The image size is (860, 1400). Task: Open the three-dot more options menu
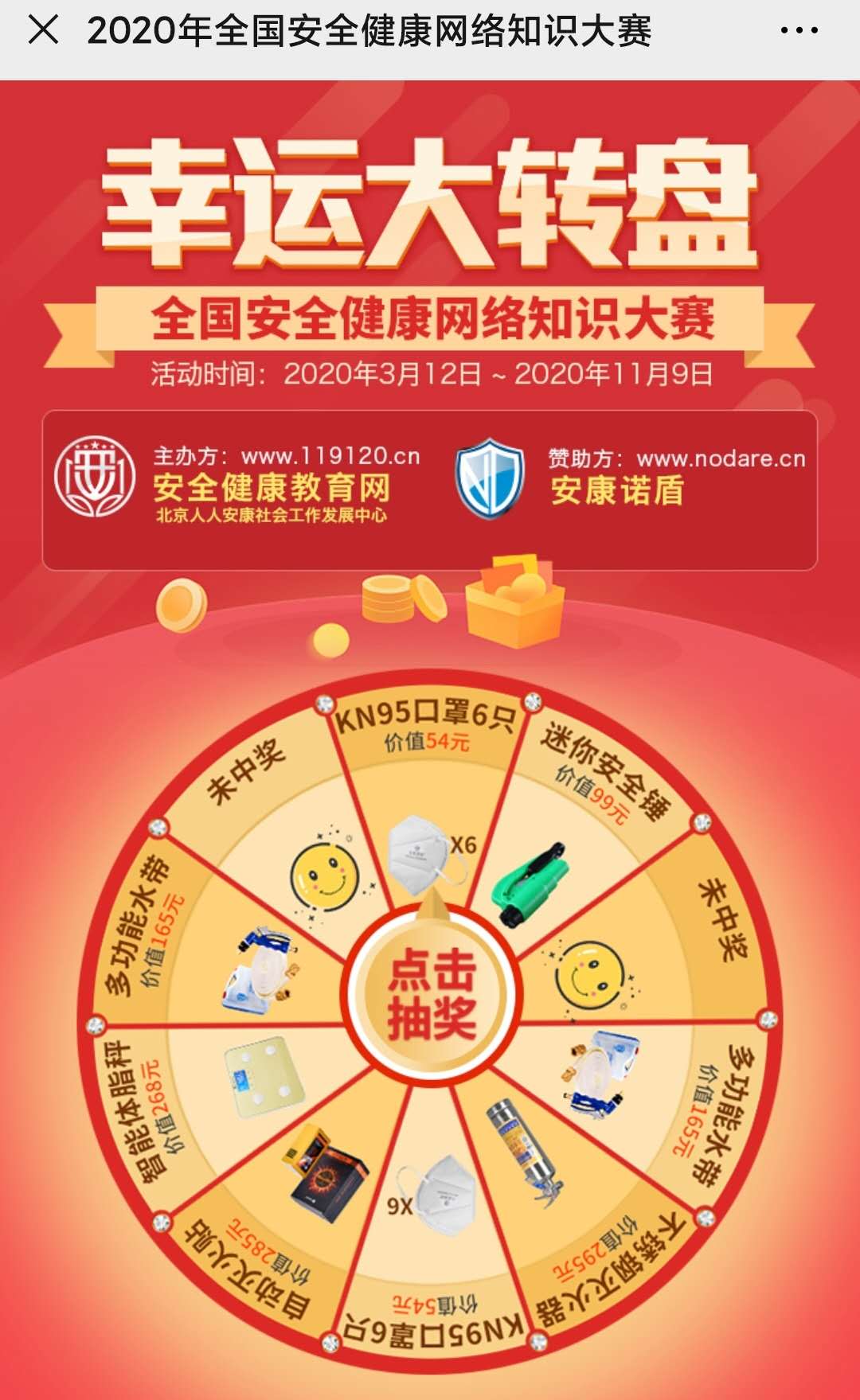click(799, 32)
